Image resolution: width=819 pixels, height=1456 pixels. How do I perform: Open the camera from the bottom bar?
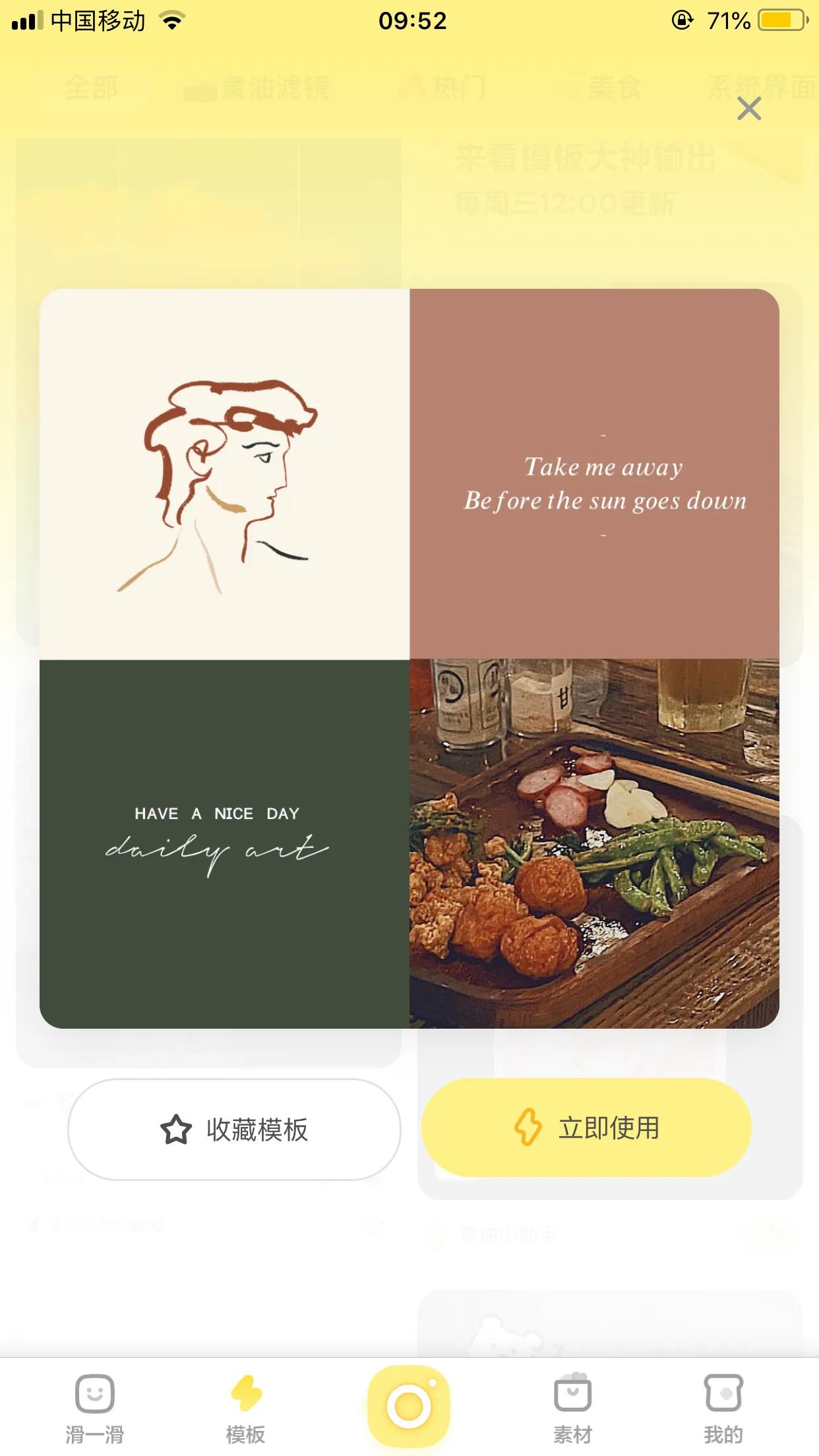tap(409, 1406)
